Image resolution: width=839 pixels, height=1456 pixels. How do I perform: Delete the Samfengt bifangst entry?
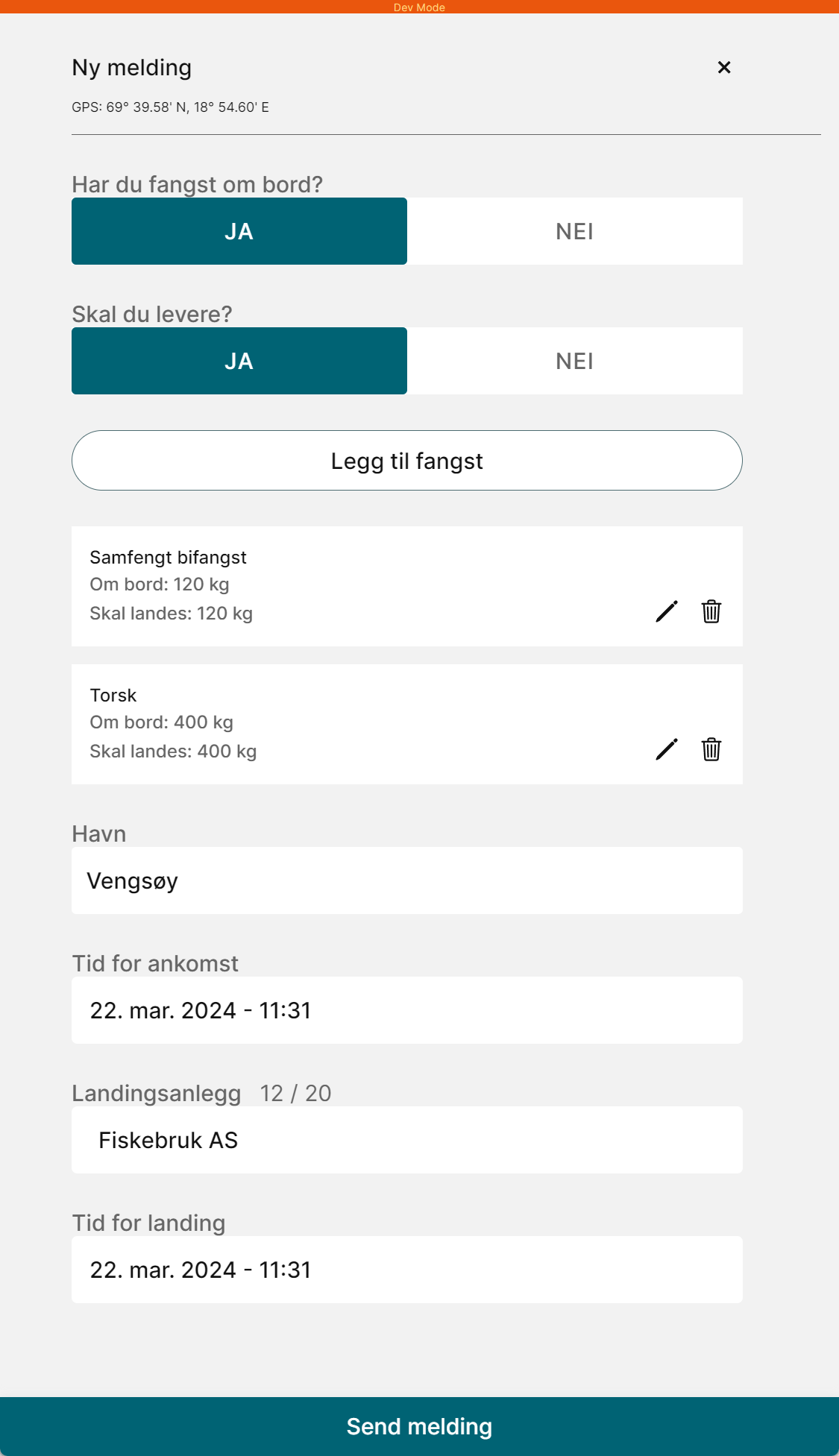(711, 611)
